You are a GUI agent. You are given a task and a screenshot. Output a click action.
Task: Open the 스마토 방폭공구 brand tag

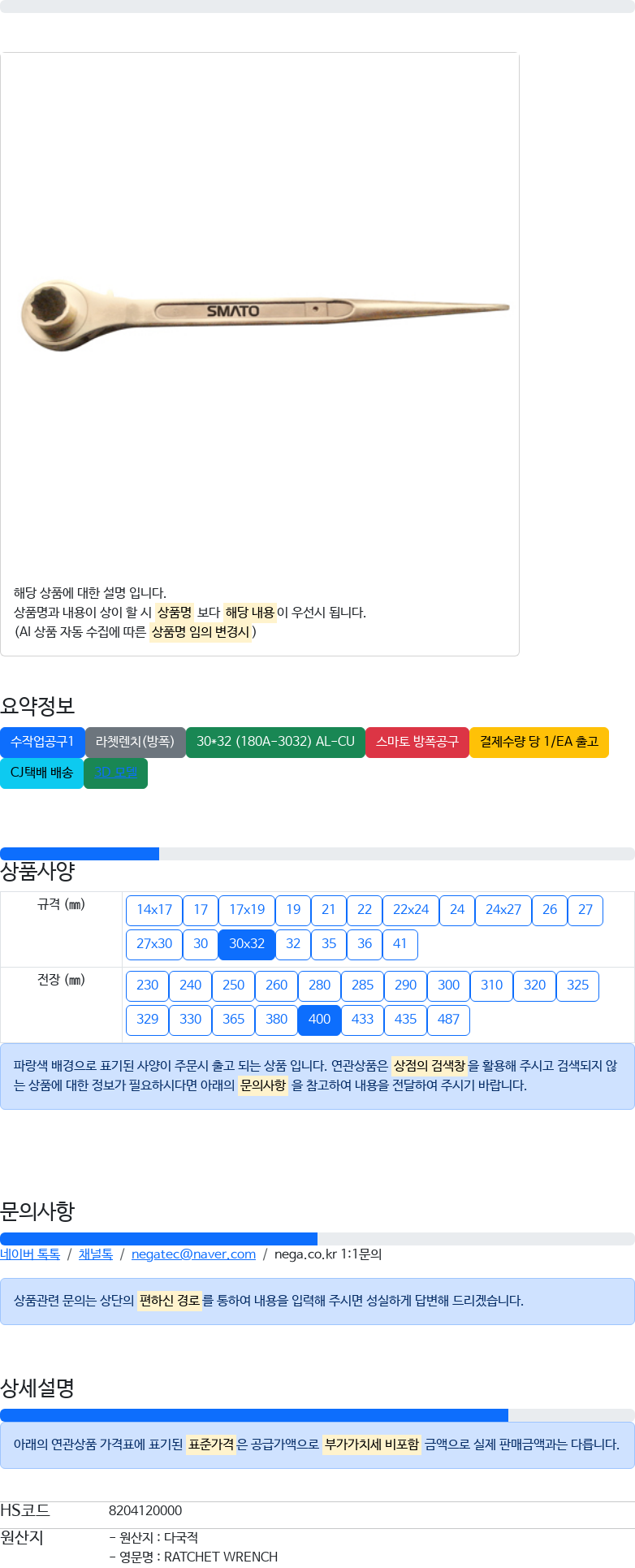(417, 742)
